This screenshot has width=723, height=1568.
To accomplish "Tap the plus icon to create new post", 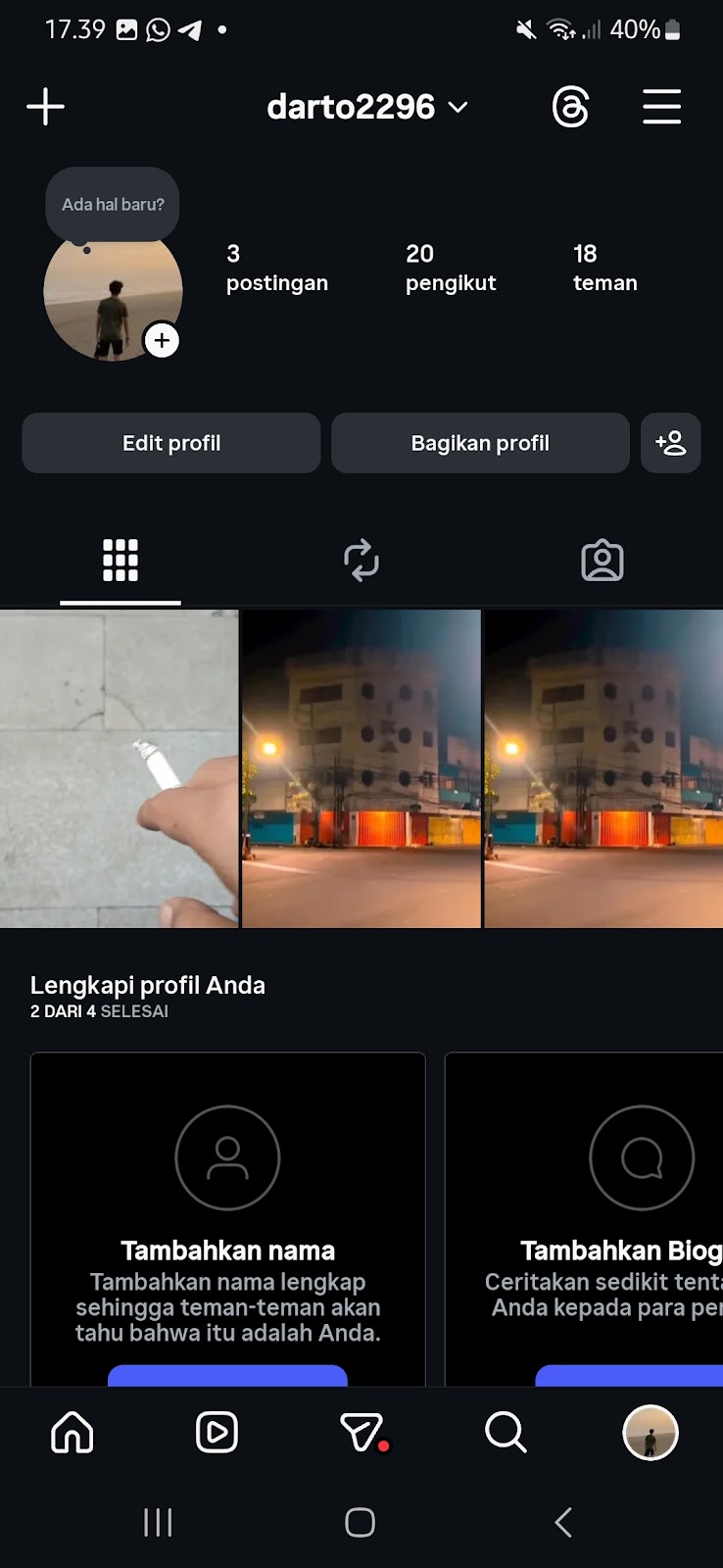I will pos(45,107).
